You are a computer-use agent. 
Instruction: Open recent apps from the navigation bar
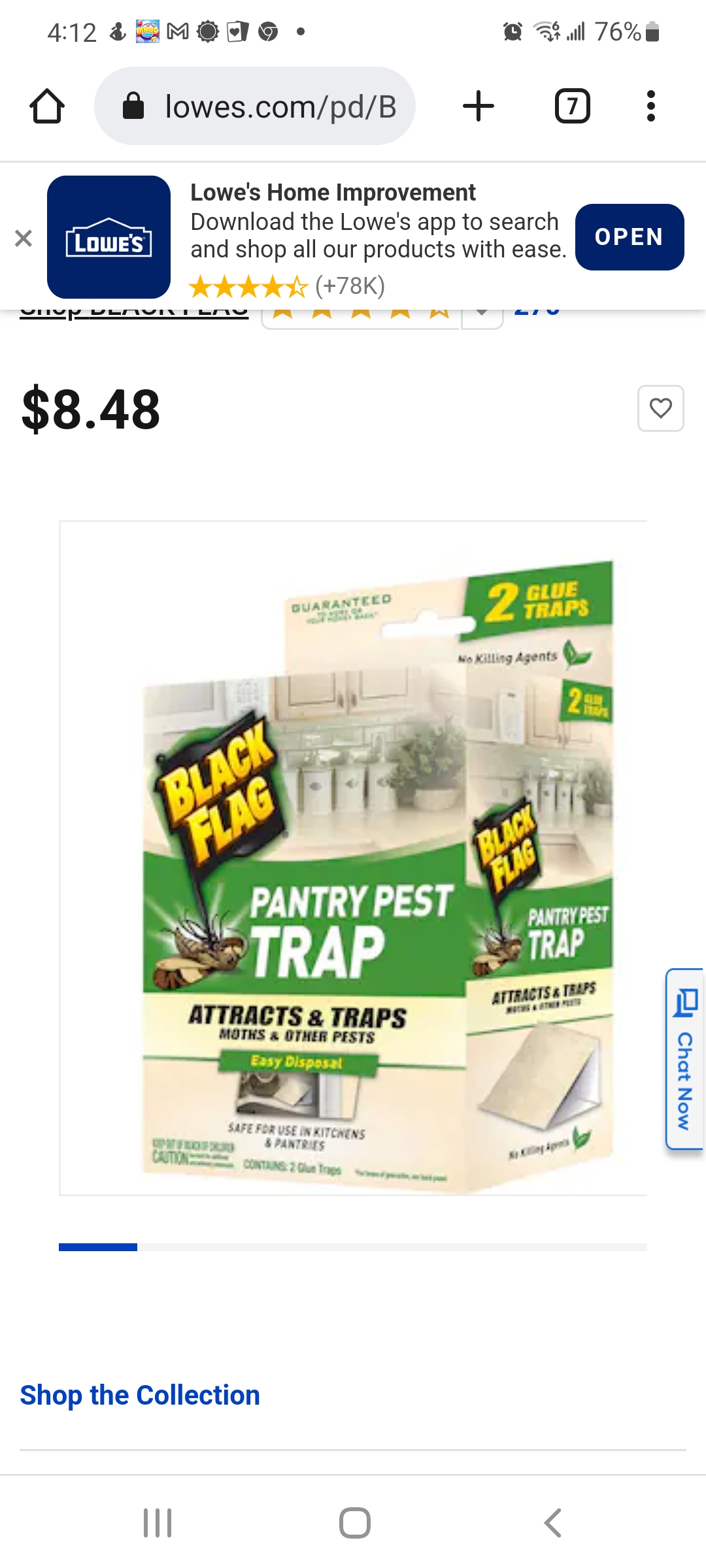tap(158, 1523)
